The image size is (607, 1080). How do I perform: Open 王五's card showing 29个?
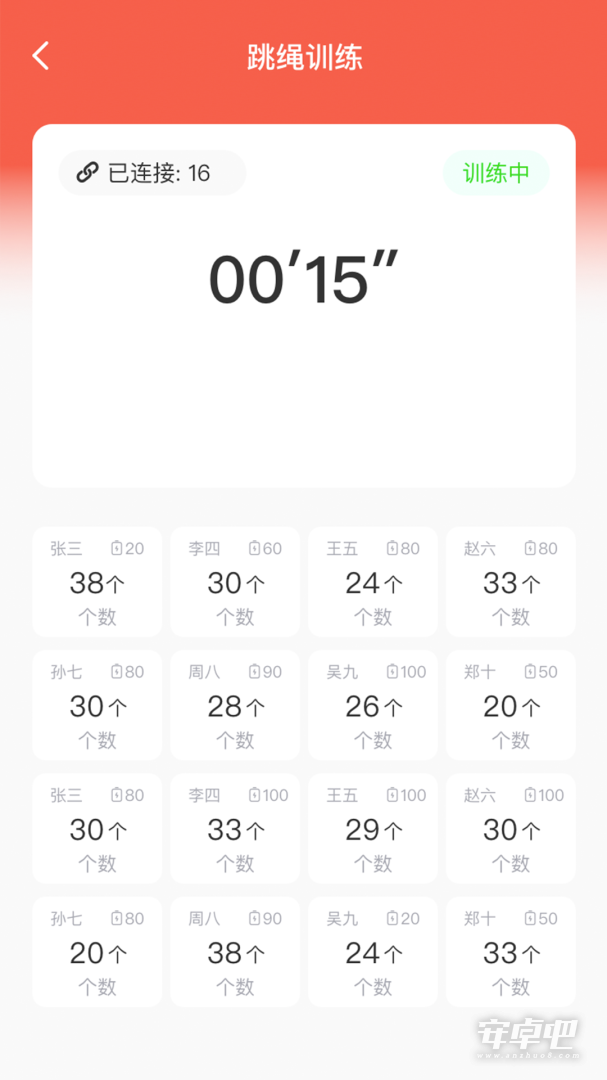click(x=373, y=829)
